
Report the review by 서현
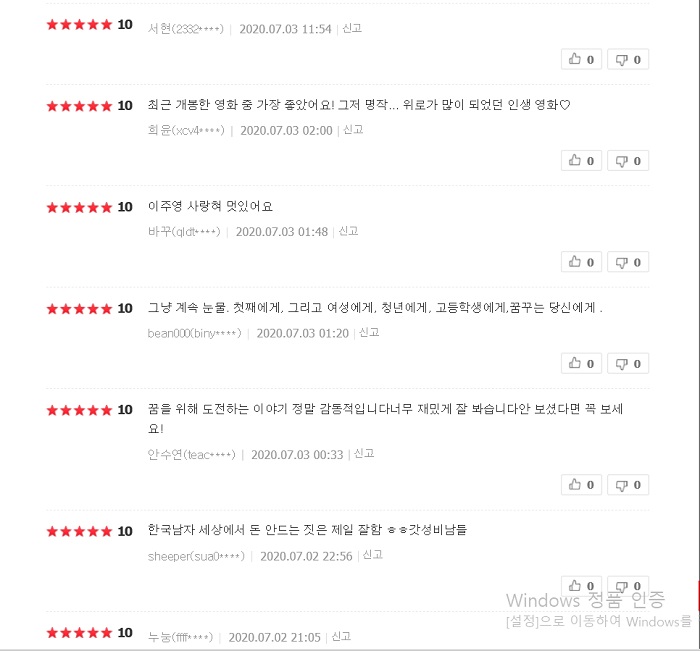[x=352, y=29]
